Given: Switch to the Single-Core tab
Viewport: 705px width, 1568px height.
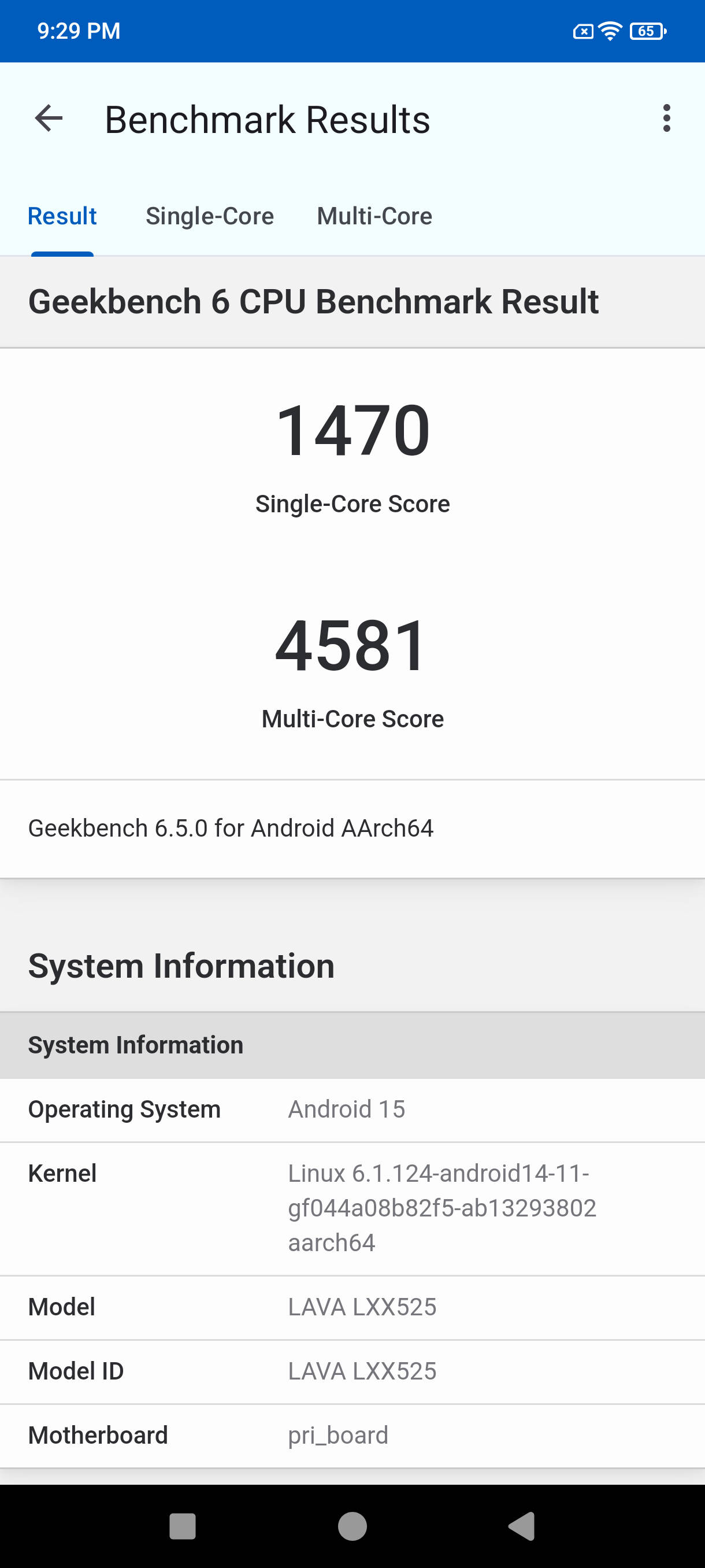Looking at the screenshot, I should [x=210, y=216].
